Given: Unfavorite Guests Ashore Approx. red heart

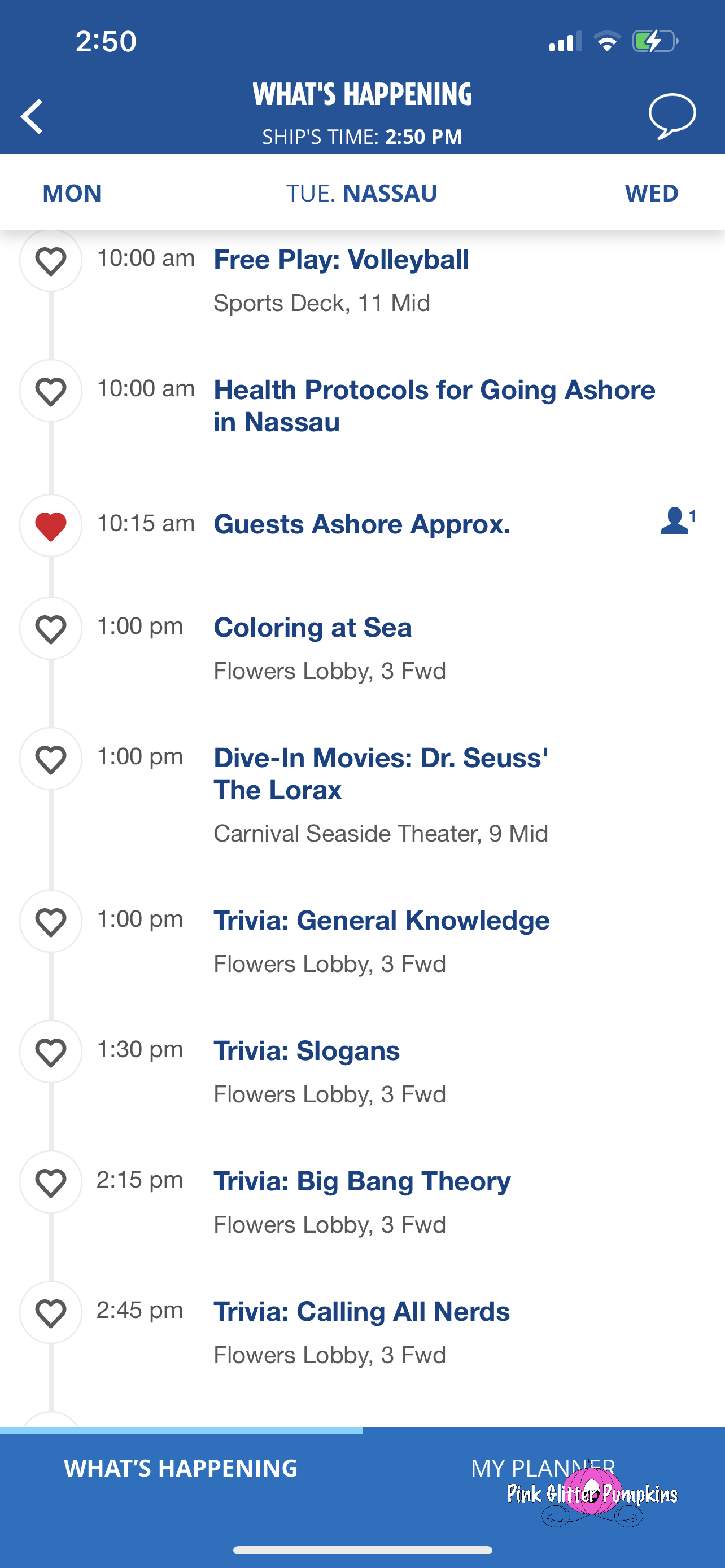Looking at the screenshot, I should click(50, 526).
